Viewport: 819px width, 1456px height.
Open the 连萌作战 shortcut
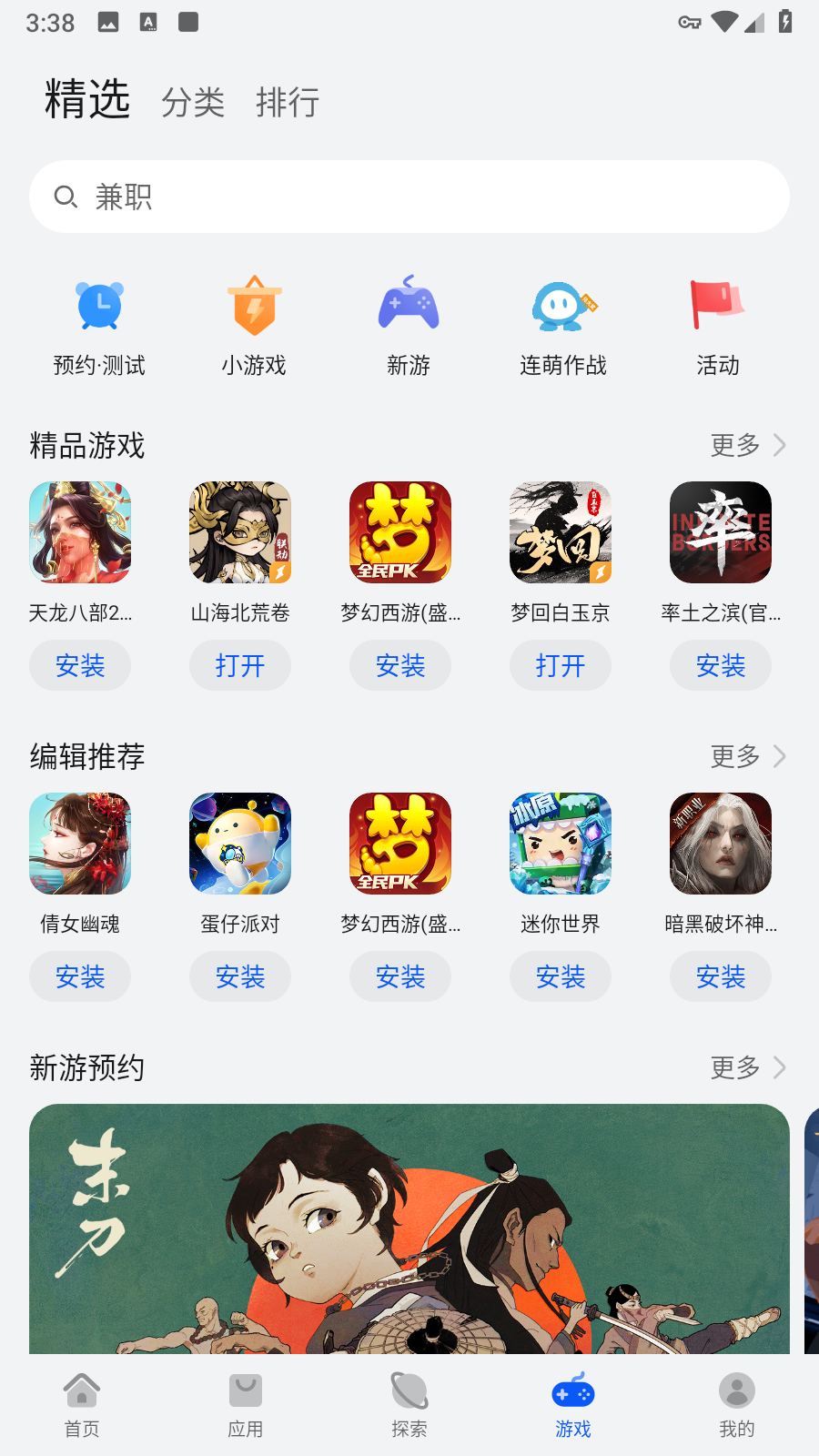[x=563, y=326]
